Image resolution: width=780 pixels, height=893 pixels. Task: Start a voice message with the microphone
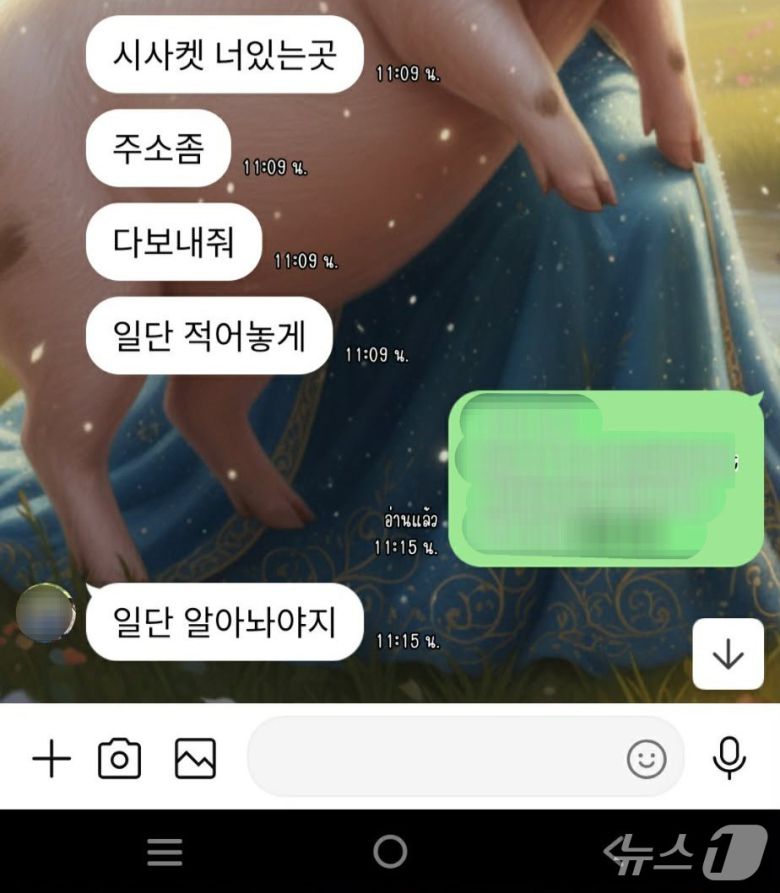point(729,758)
